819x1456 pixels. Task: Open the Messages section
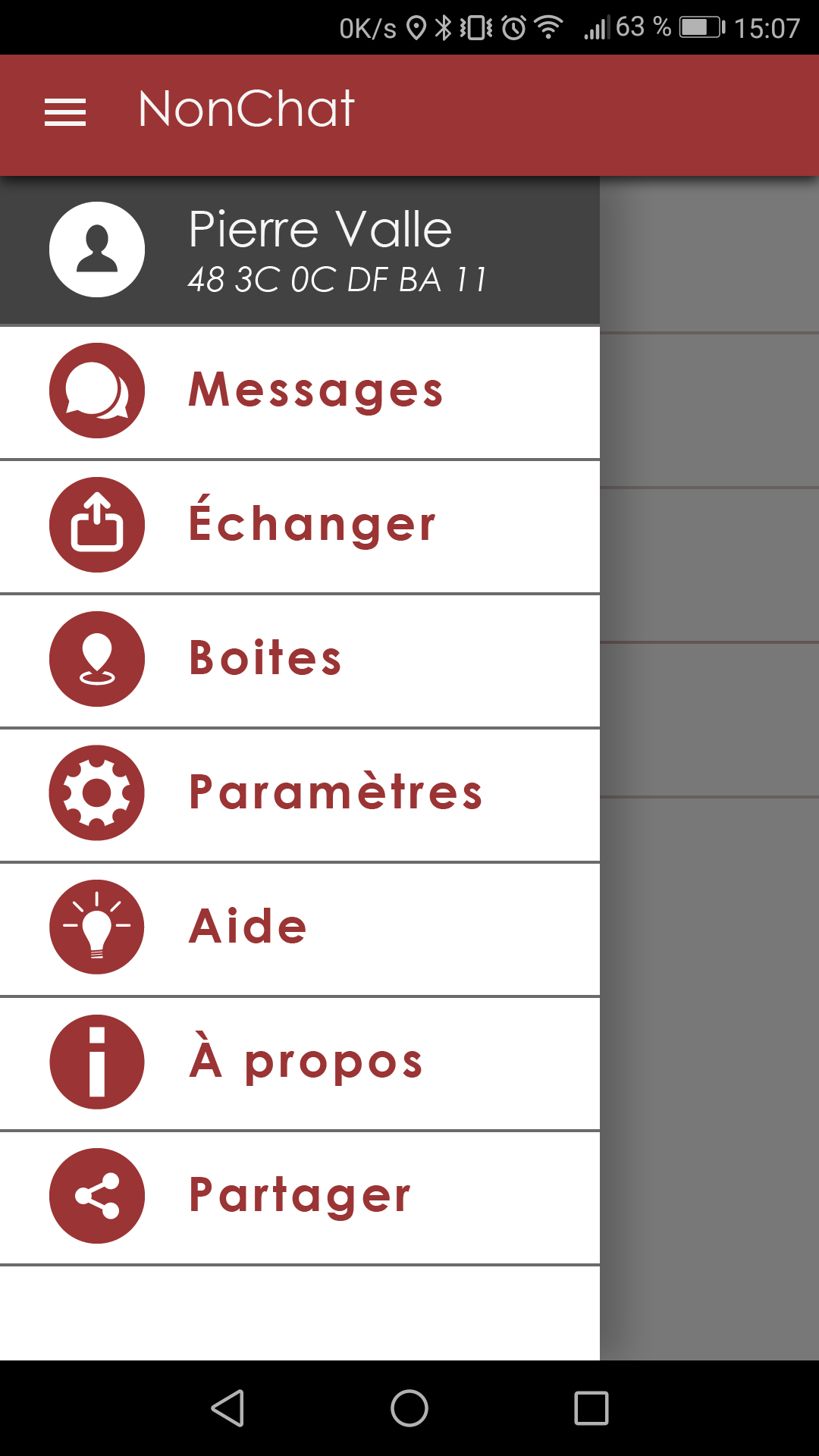point(300,391)
